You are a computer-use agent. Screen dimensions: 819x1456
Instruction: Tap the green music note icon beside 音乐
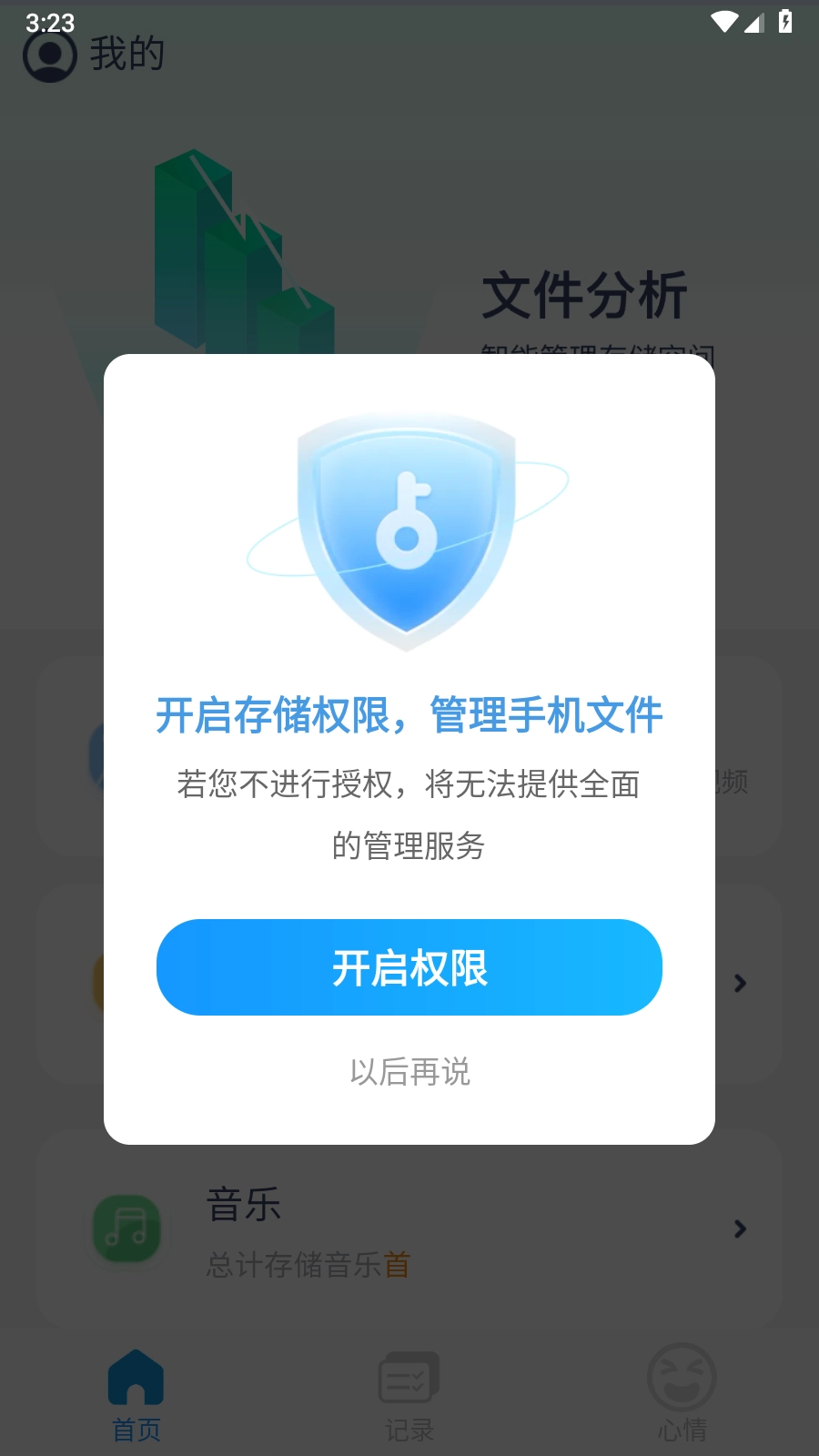pyautogui.click(x=127, y=1228)
